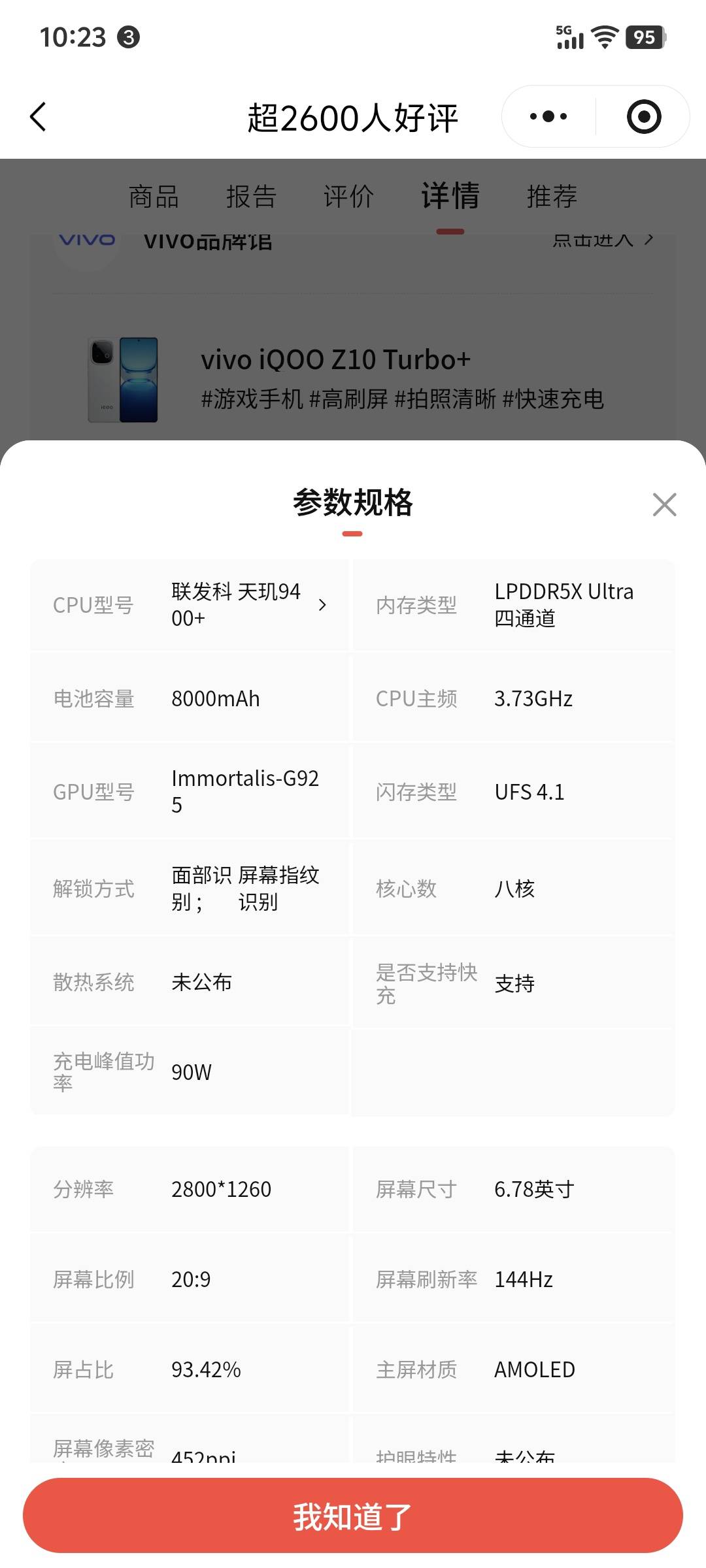
Task: Dismiss the 参数规格 sheet with the X
Action: (664, 504)
